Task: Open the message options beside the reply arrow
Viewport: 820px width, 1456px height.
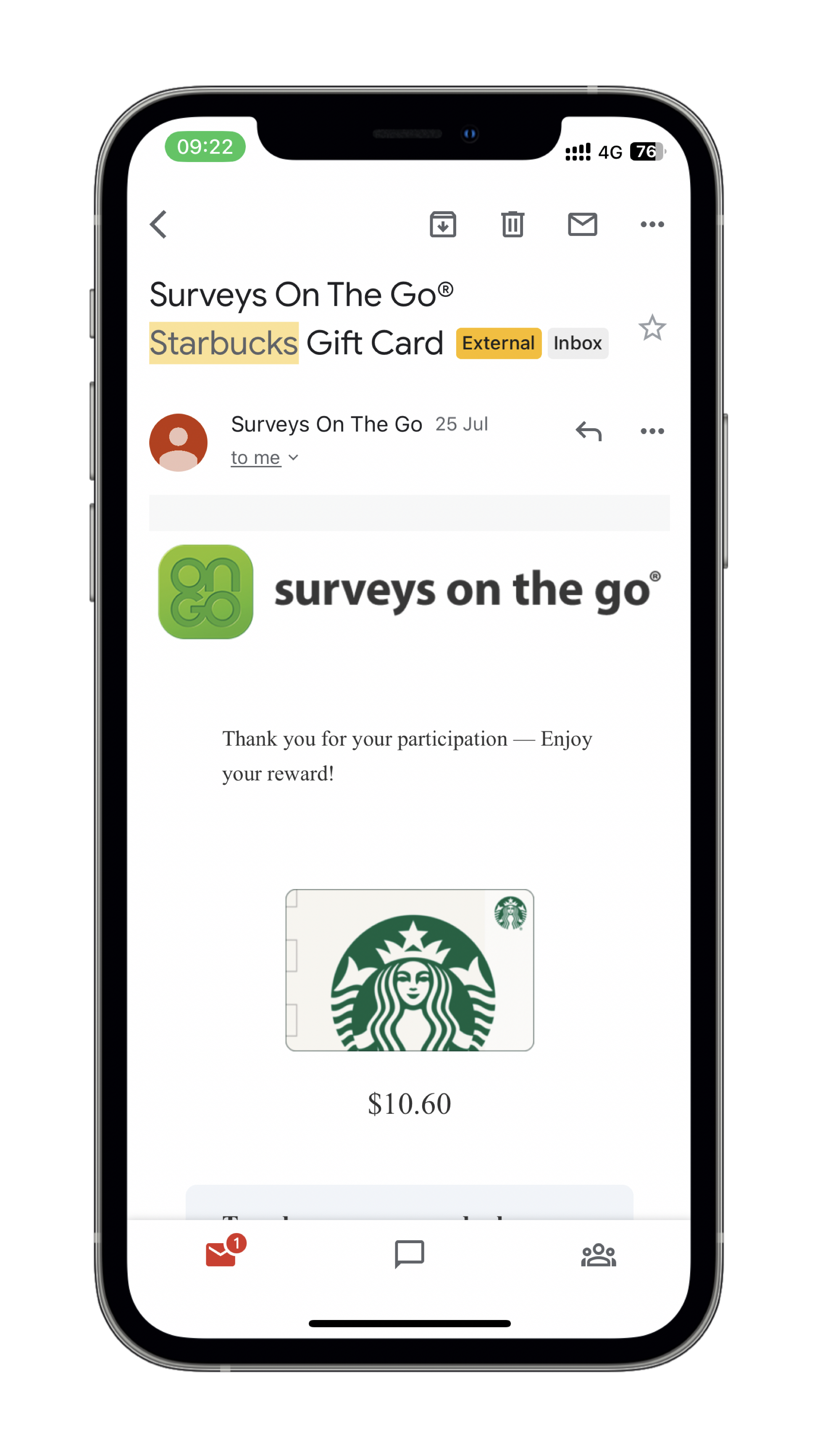Action: click(x=652, y=431)
